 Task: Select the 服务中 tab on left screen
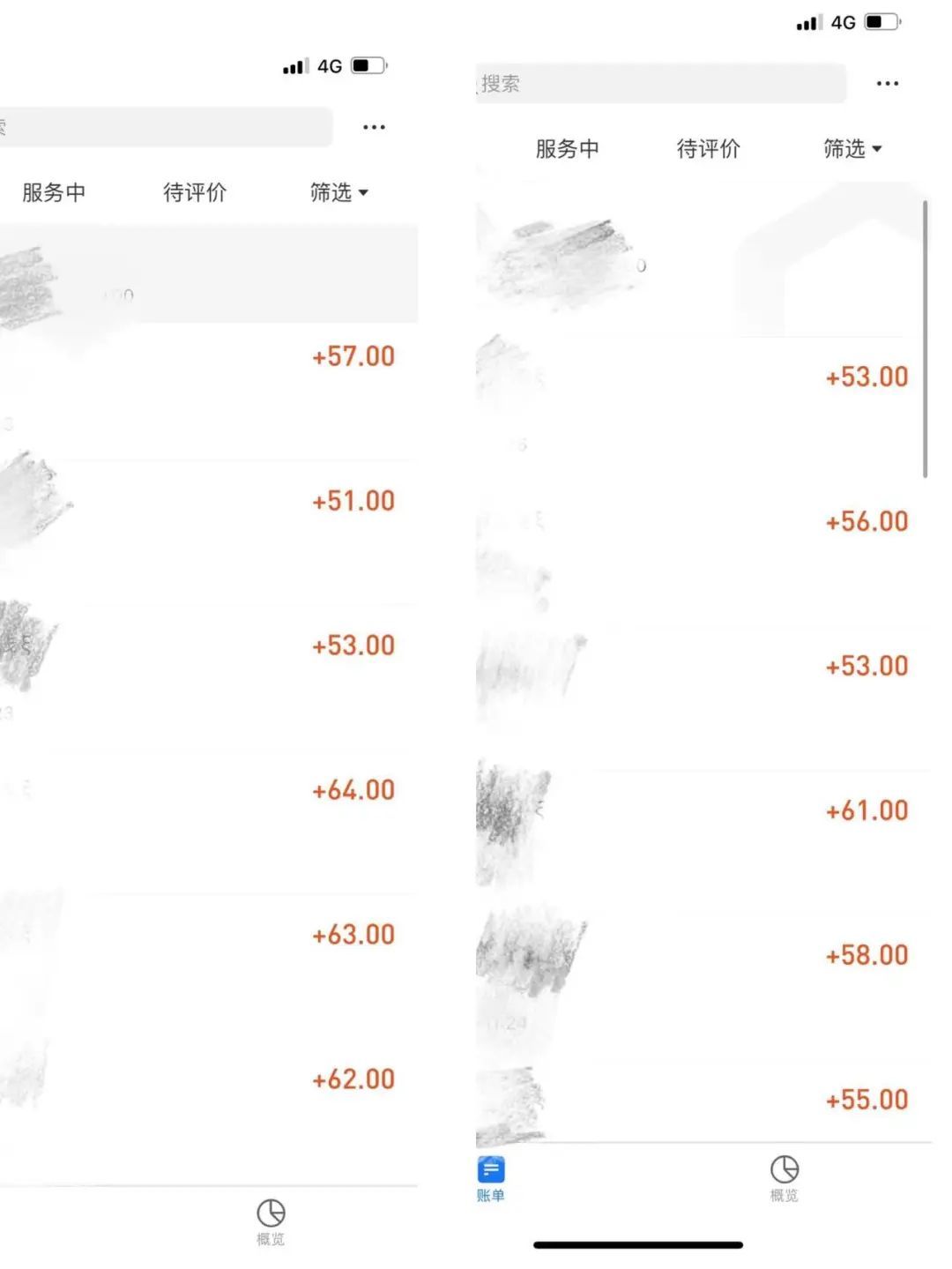pyautogui.click(x=53, y=193)
